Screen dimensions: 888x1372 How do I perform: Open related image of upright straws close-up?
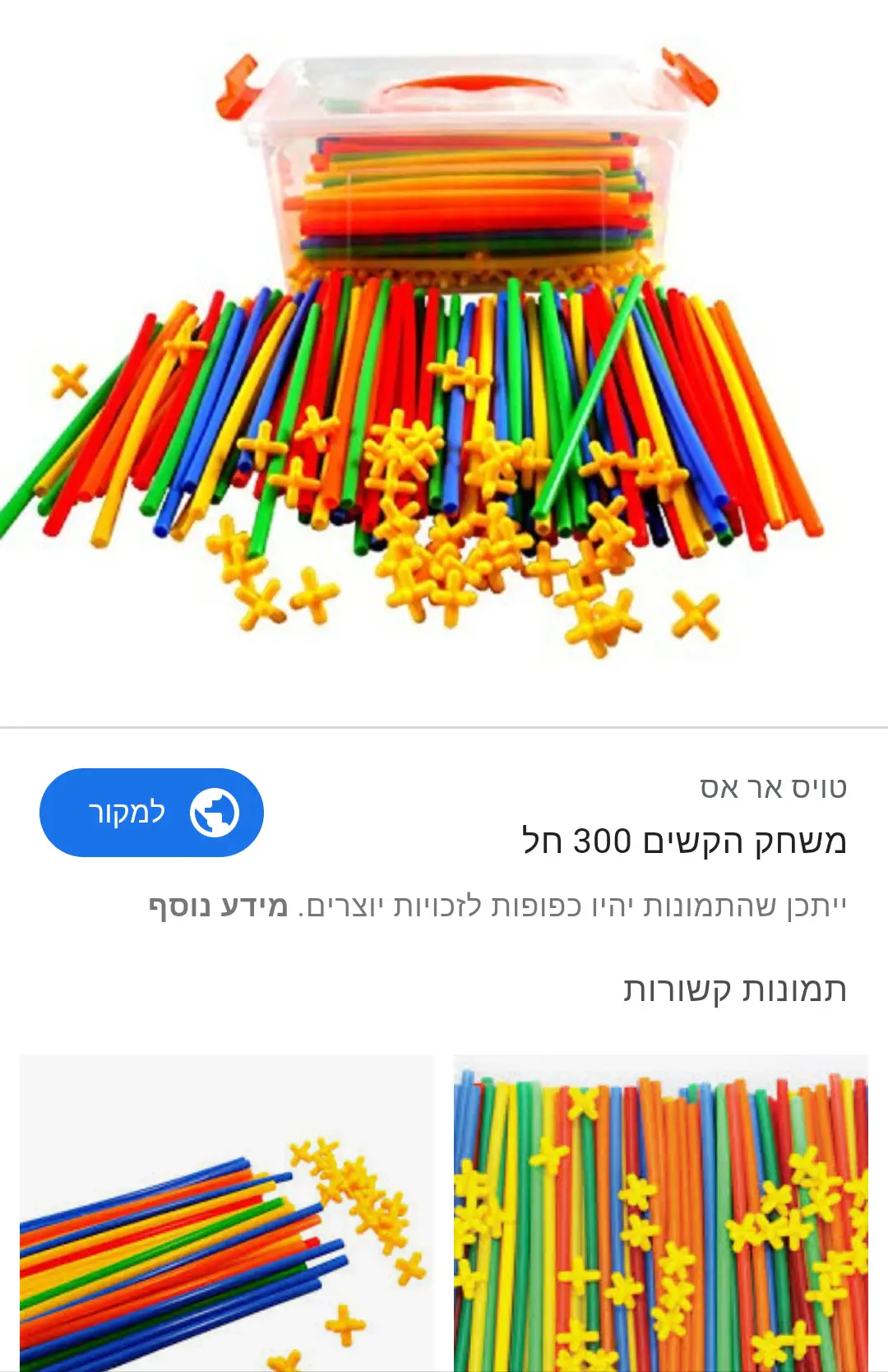coord(661,1212)
